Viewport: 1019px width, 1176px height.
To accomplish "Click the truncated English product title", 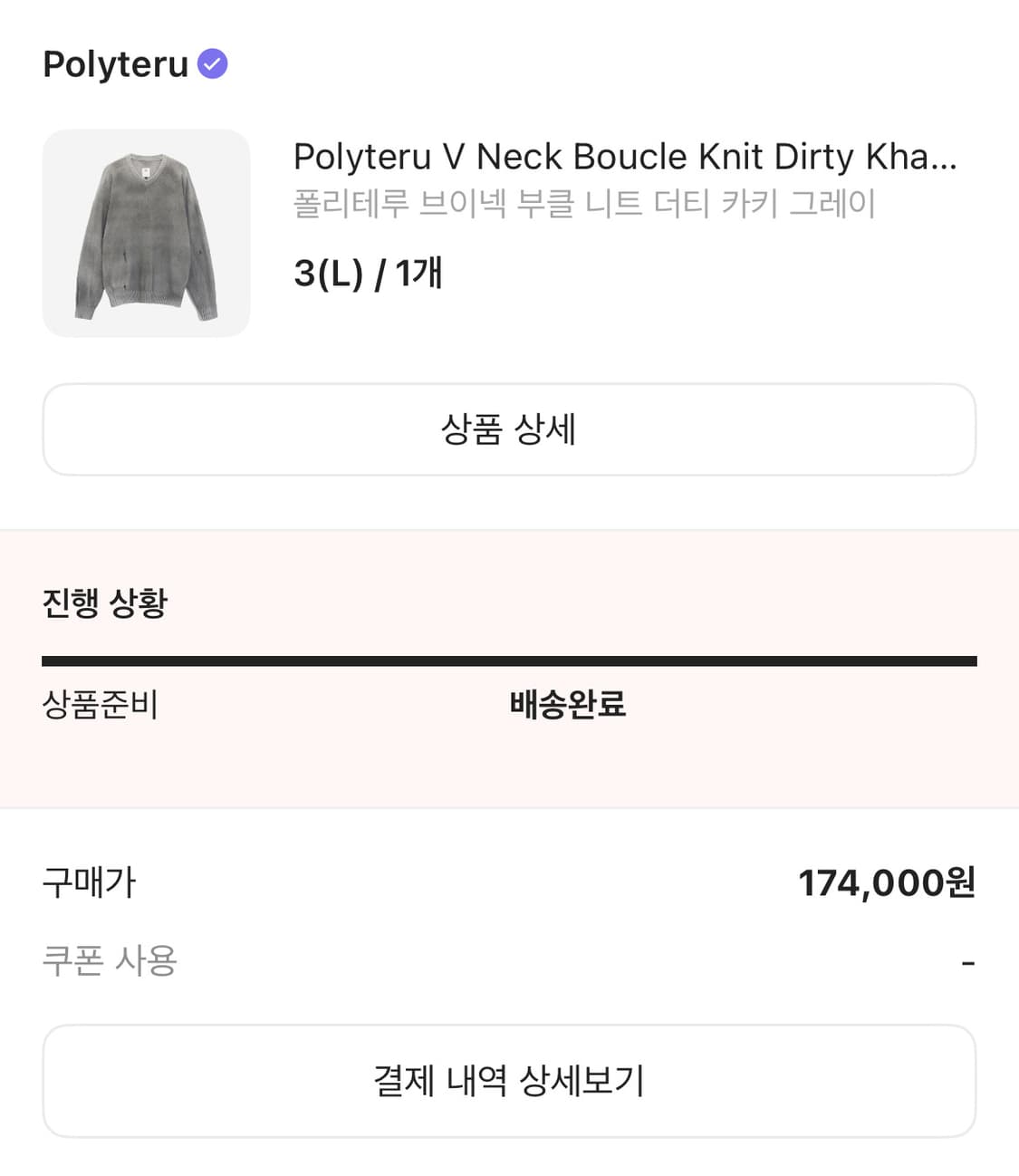I will 625,158.
